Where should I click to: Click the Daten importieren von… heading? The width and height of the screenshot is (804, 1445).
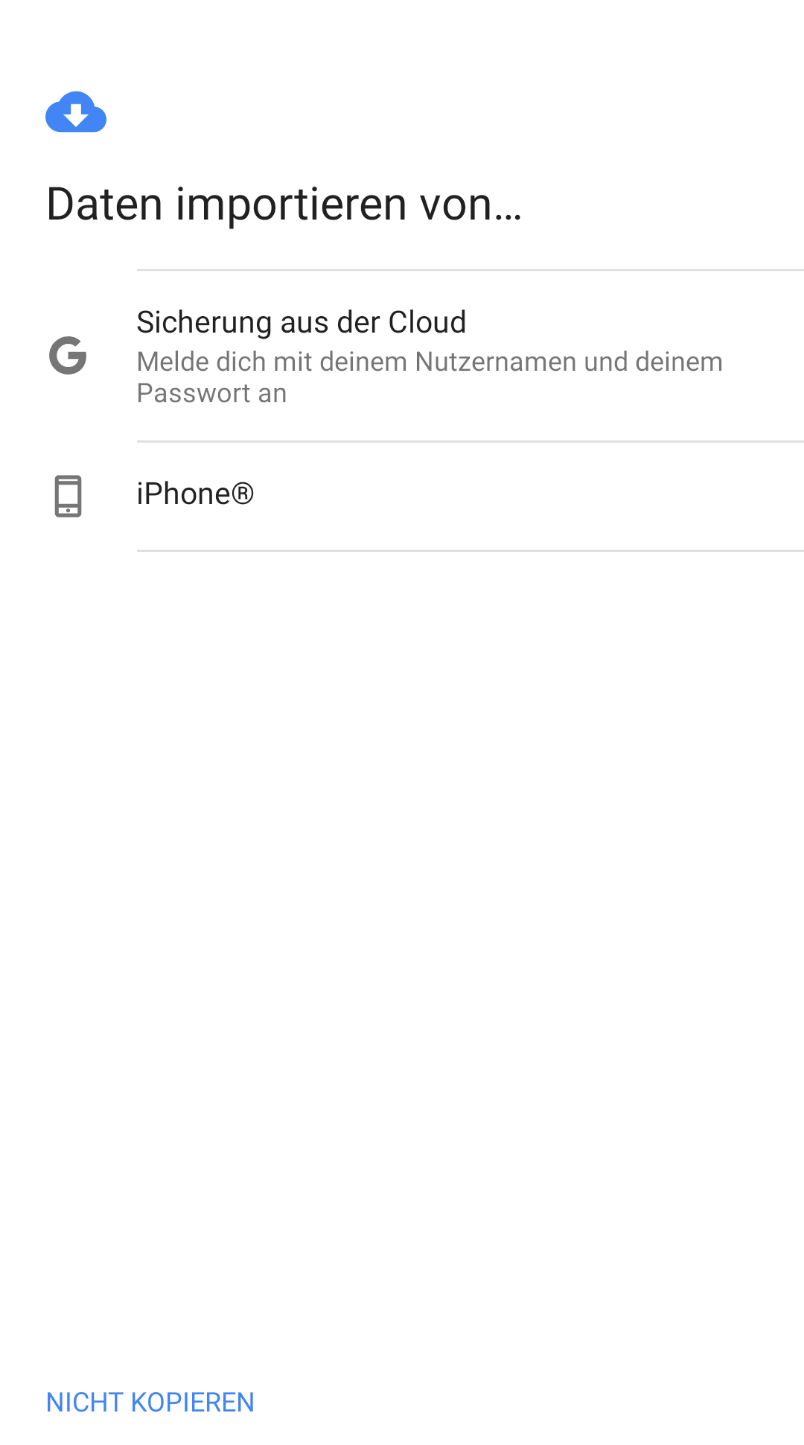tap(283, 204)
